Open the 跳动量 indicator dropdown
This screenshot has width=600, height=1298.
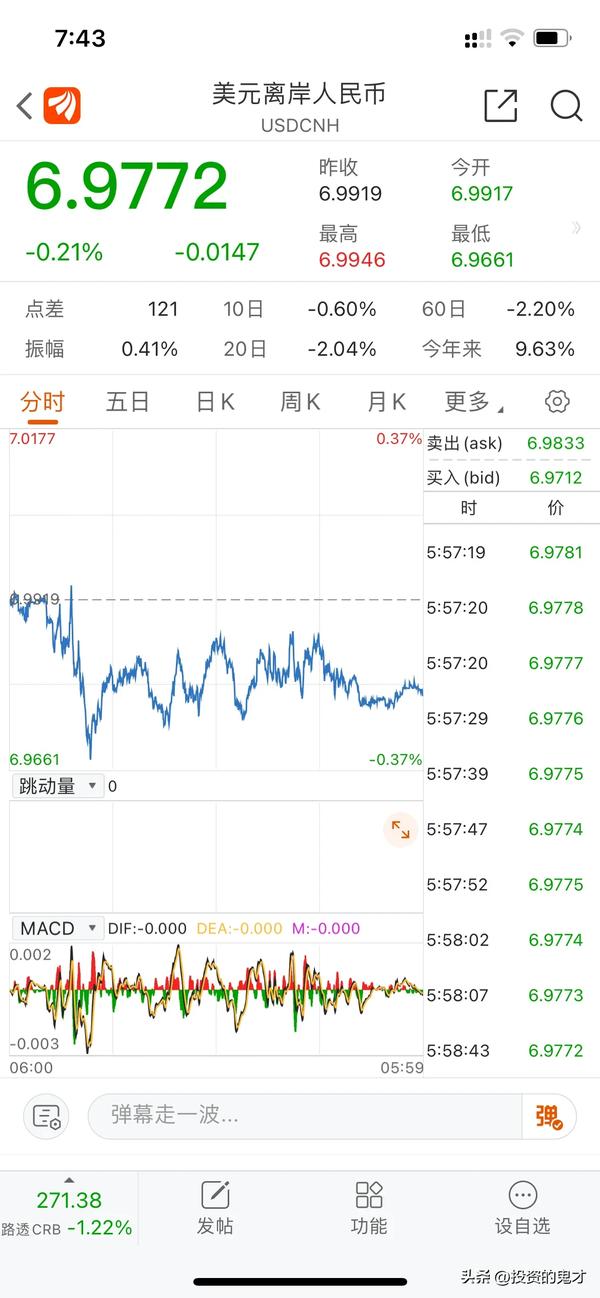point(58,786)
